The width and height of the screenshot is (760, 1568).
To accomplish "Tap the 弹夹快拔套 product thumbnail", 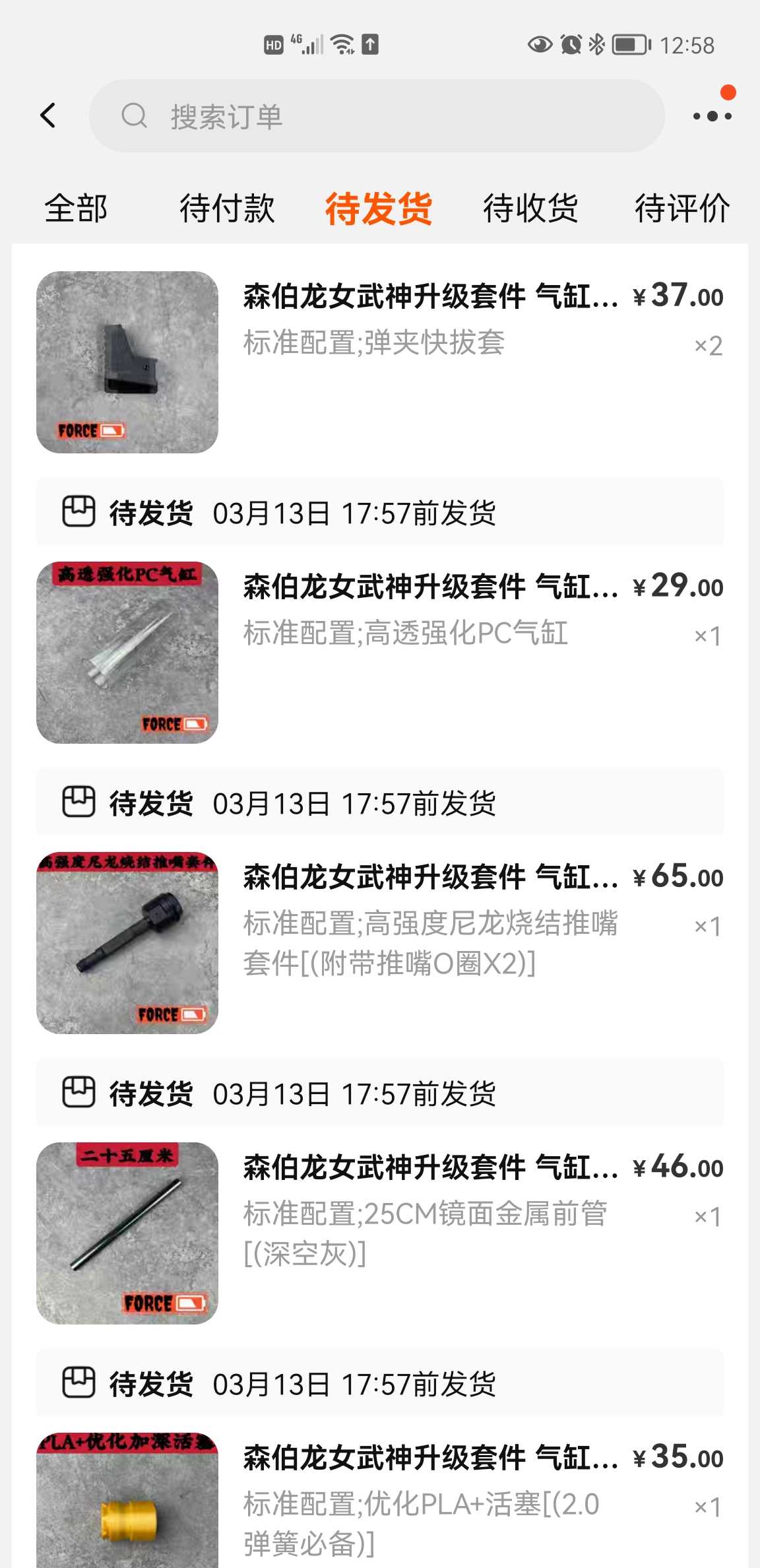I will tap(127, 362).
